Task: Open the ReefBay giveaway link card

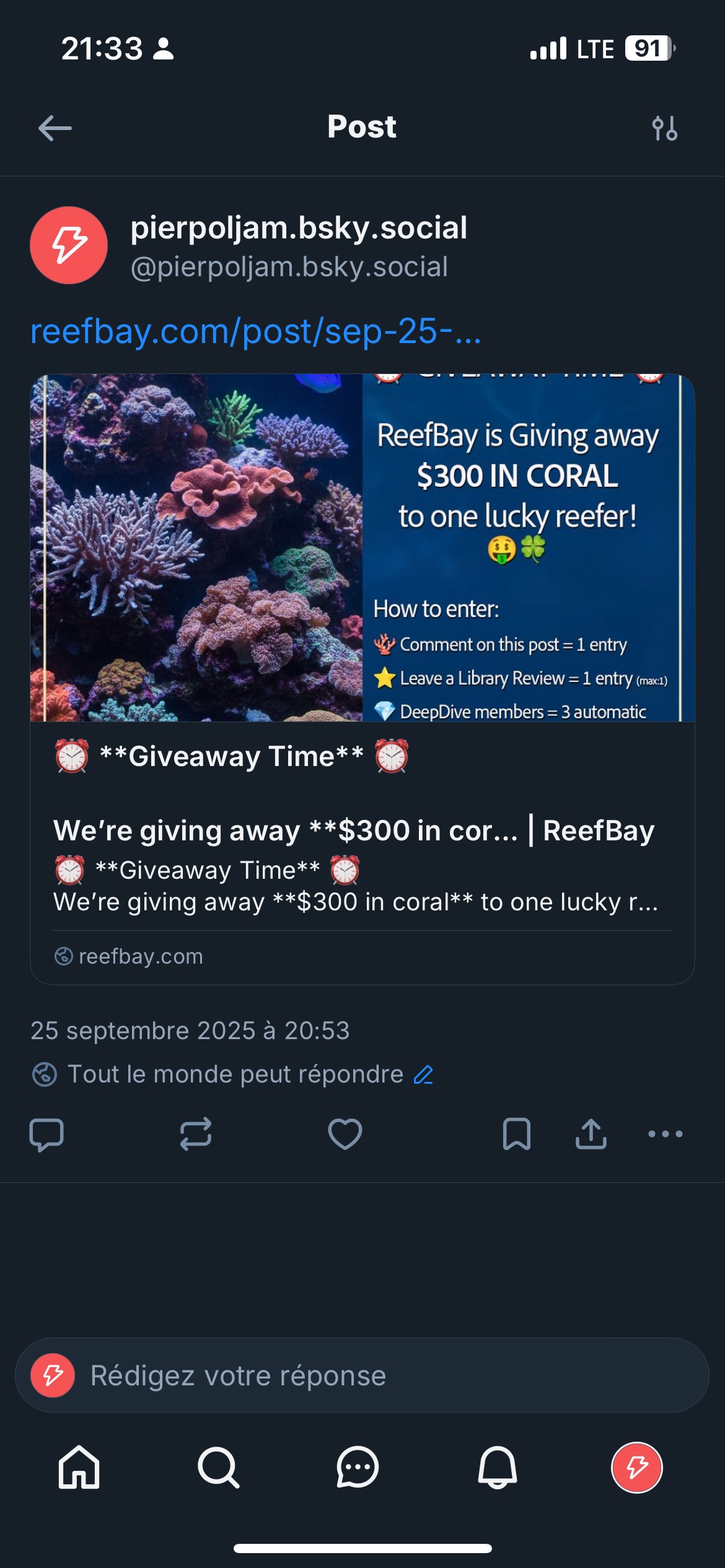Action: 362,830
